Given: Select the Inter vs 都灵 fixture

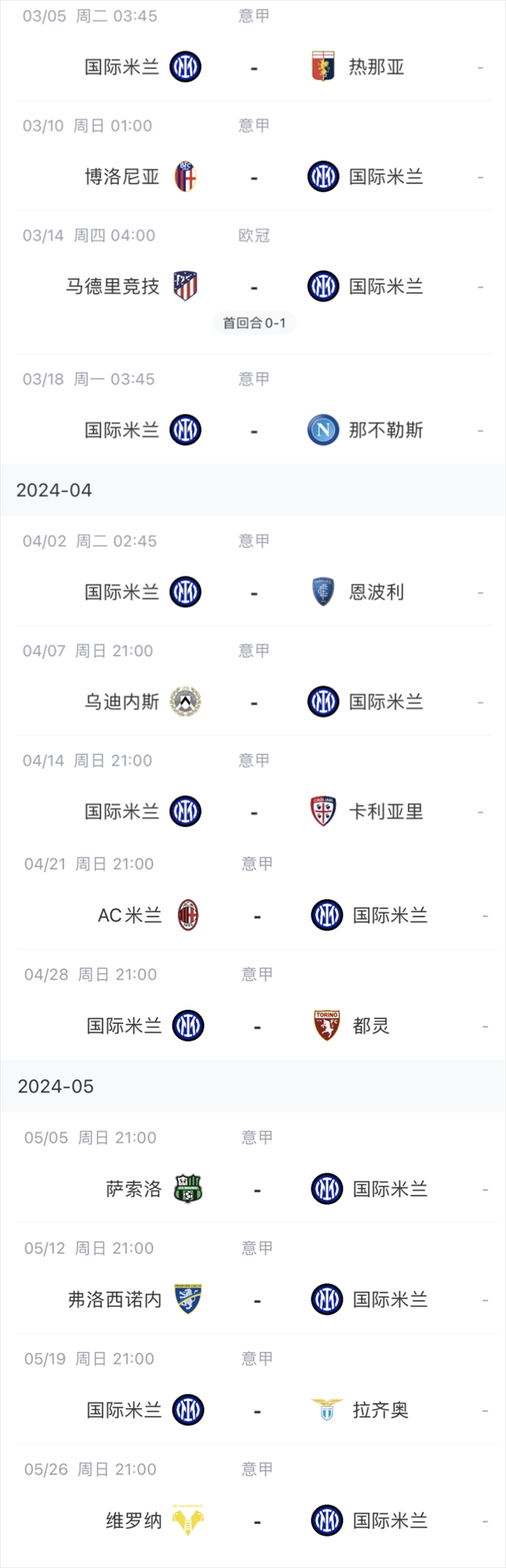Looking at the screenshot, I should click(256, 1025).
